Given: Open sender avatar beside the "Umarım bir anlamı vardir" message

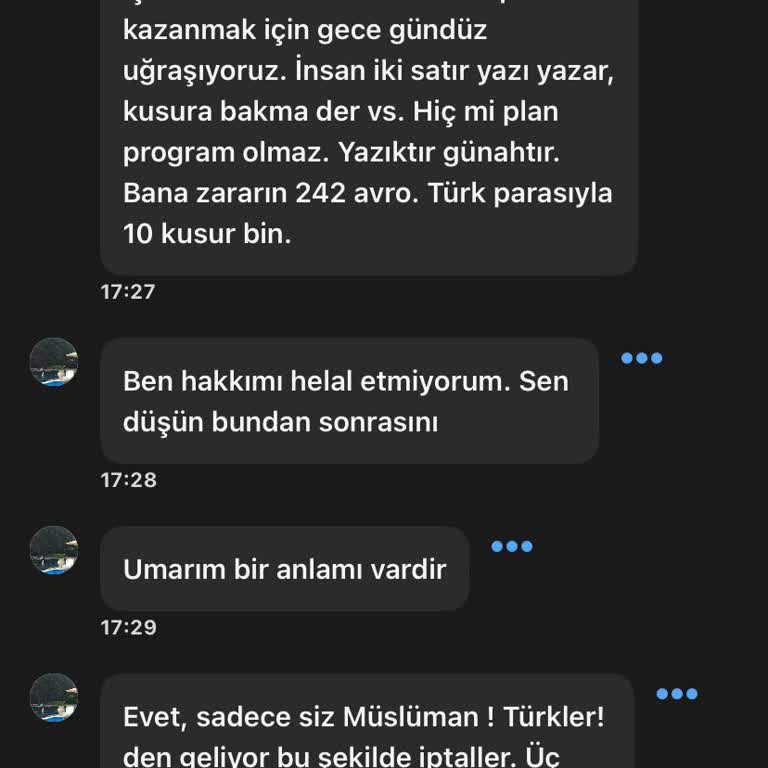Looking at the screenshot, I should click(54, 550).
